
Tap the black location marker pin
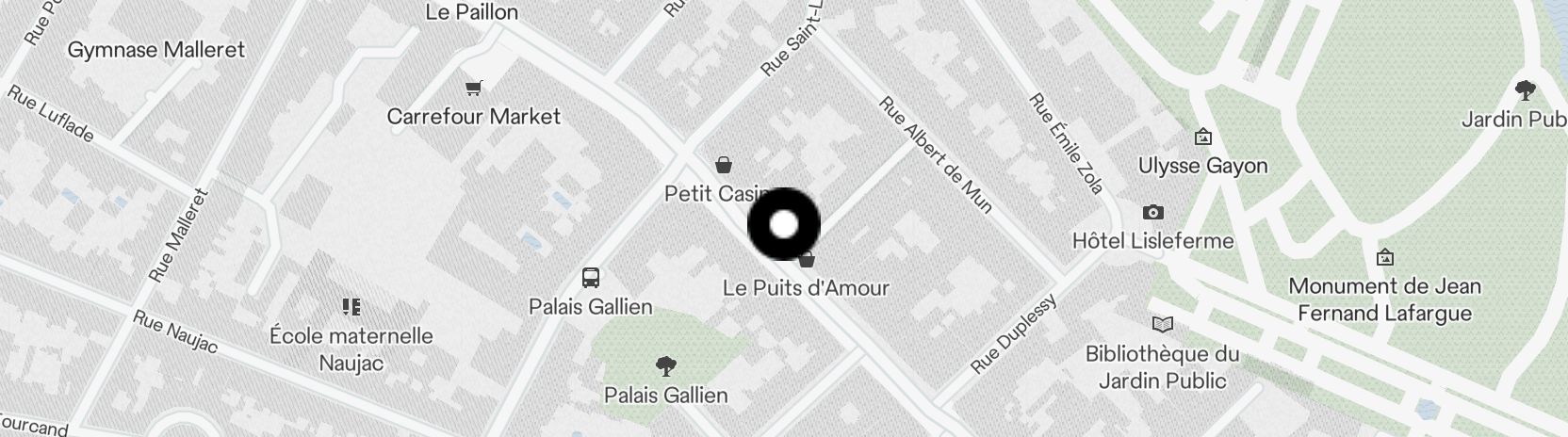(784, 224)
